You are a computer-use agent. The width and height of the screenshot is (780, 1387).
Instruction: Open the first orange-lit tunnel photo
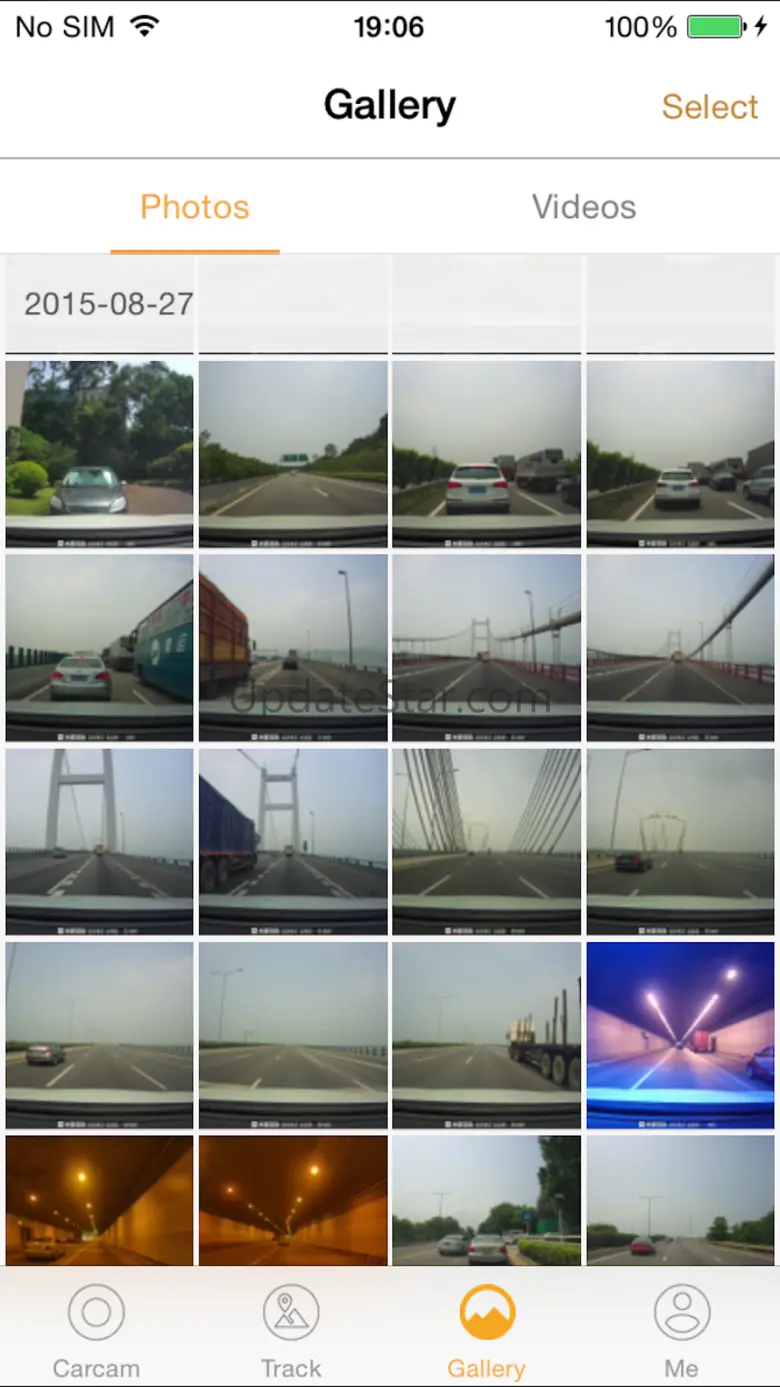(x=100, y=1201)
